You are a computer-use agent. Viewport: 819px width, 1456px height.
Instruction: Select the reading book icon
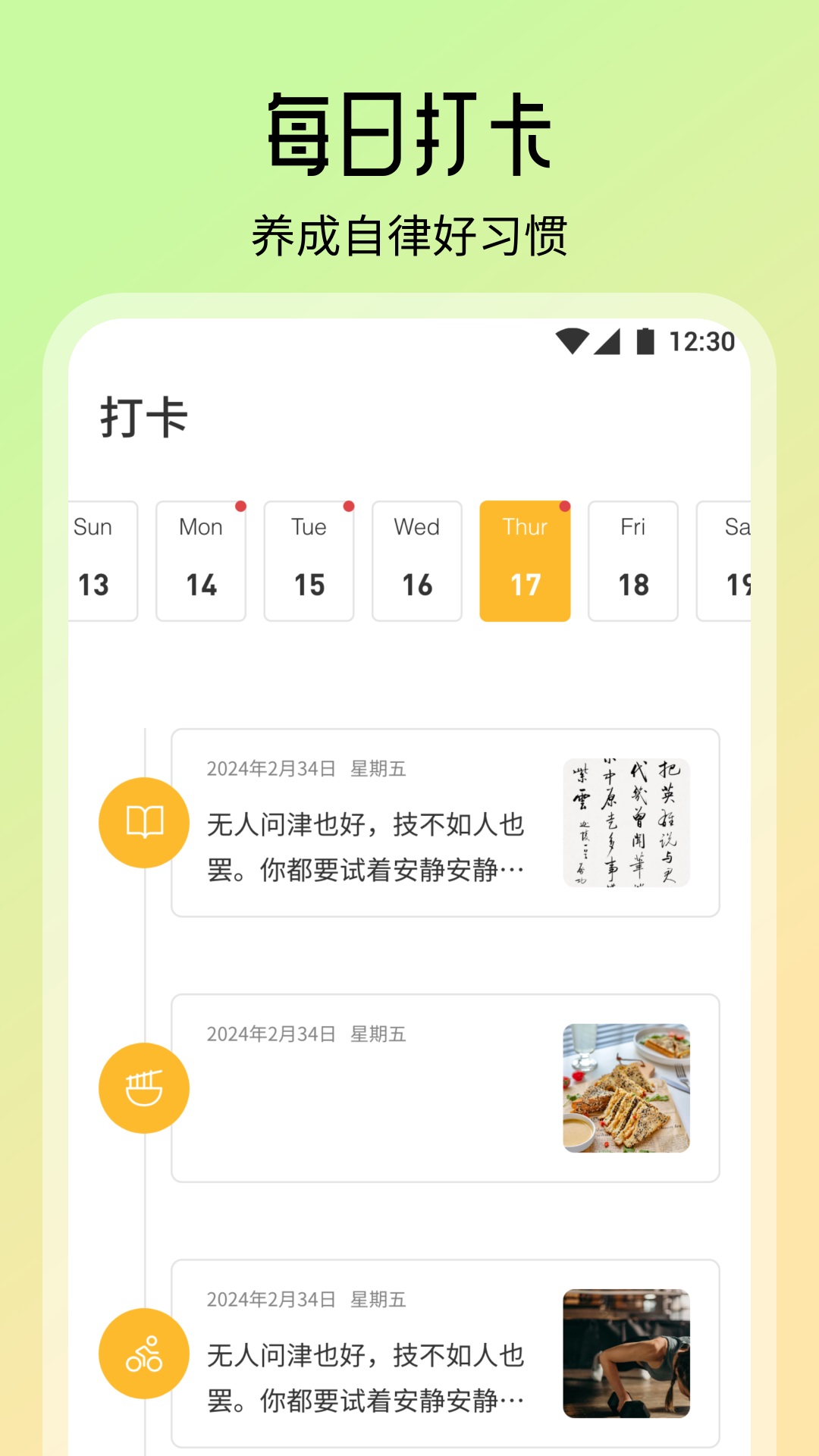pyautogui.click(x=144, y=821)
